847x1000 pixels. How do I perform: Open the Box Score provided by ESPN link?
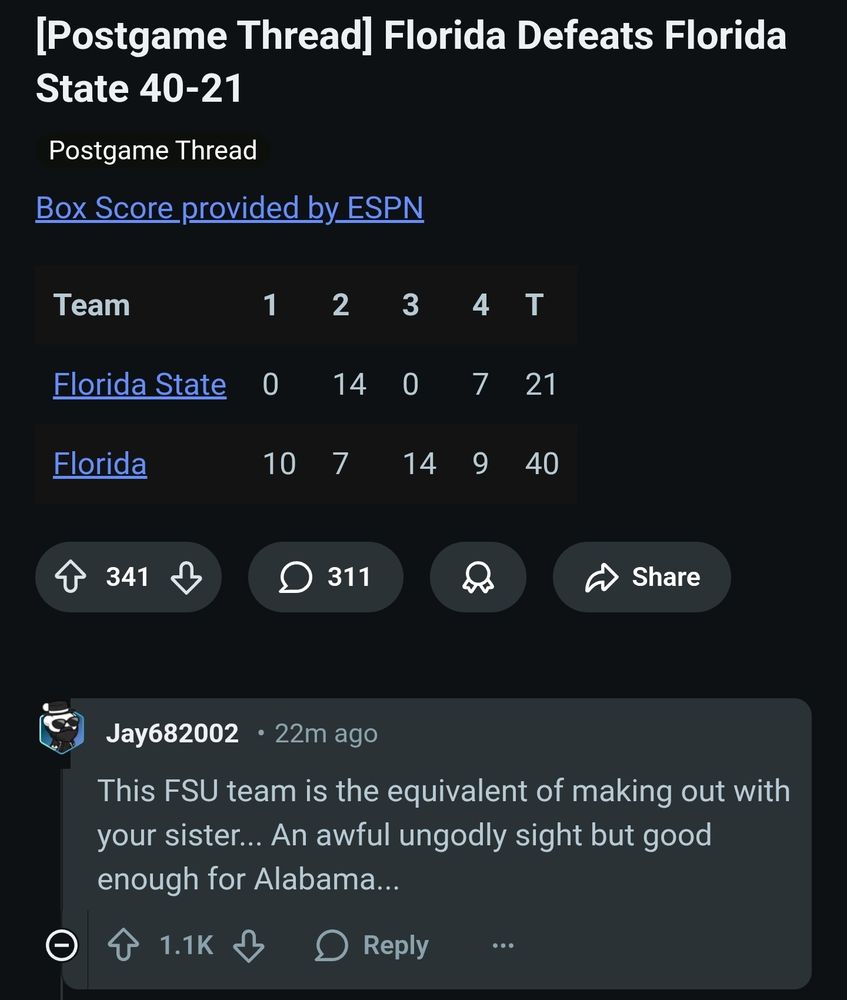point(229,208)
